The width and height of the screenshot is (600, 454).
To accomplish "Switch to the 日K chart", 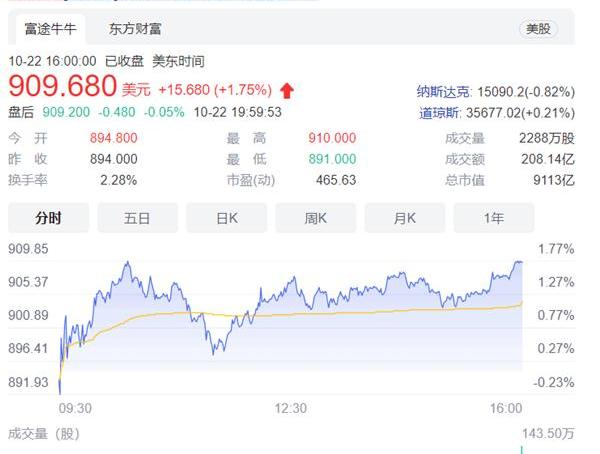I will (227, 217).
